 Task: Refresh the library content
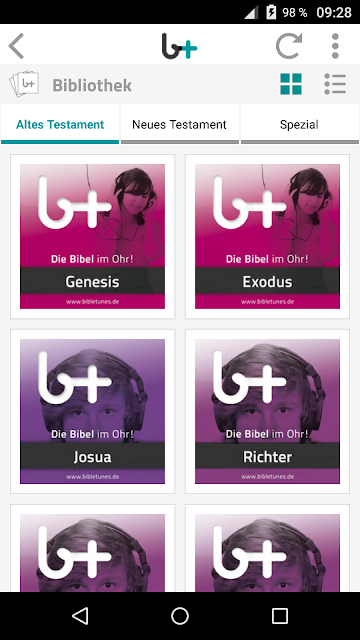pyautogui.click(x=289, y=46)
